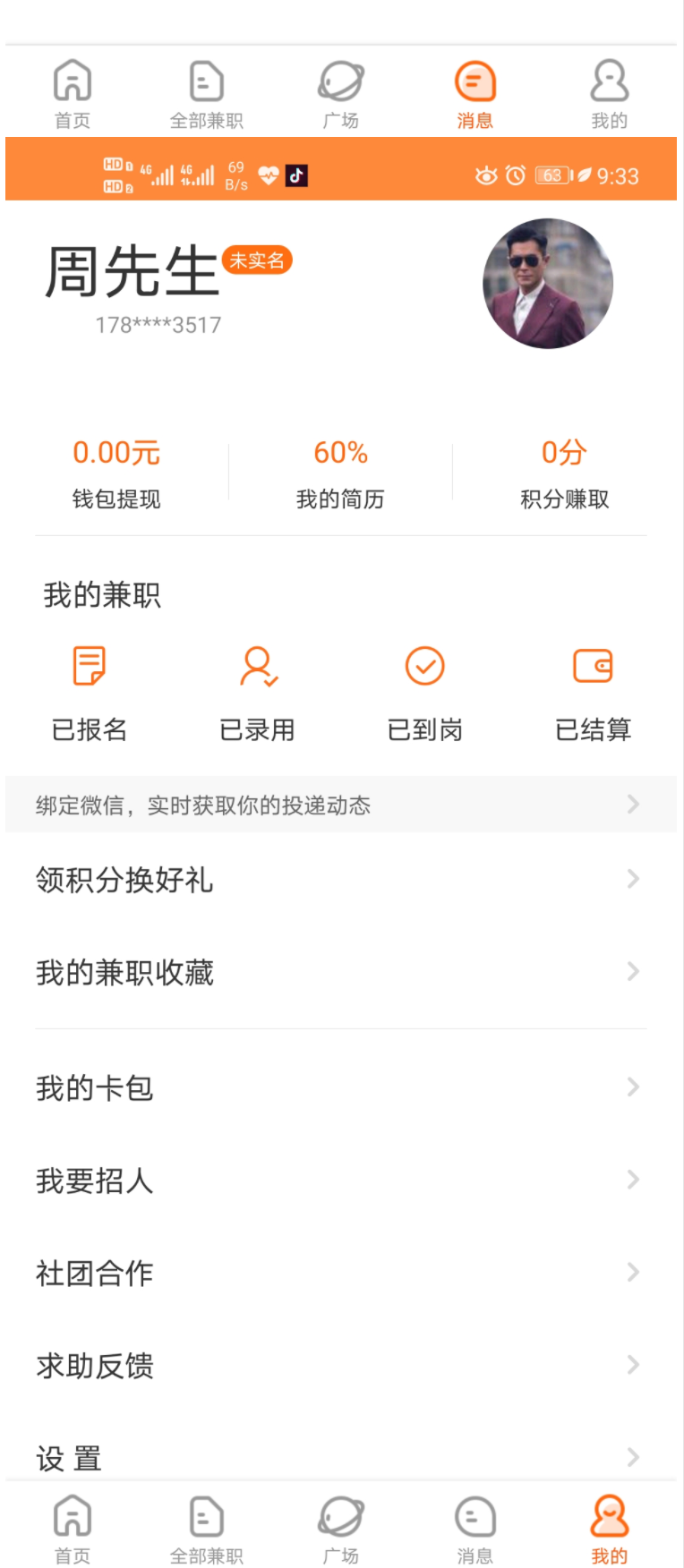The image size is (684, 1568).
Task: Go to 我要招人 recruiting
Action: [x=340, y=1180]
